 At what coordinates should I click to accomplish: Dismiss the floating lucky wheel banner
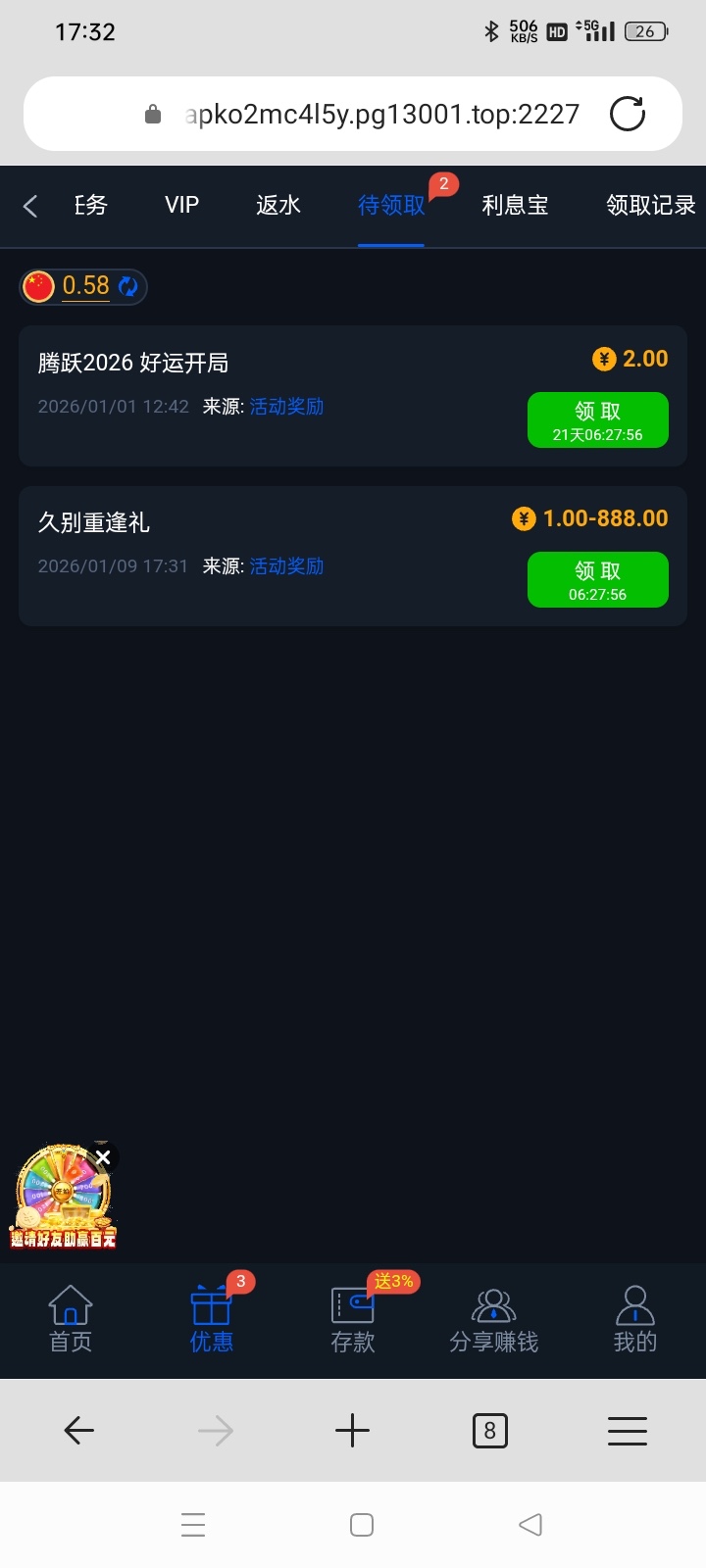coord(103,1157)
